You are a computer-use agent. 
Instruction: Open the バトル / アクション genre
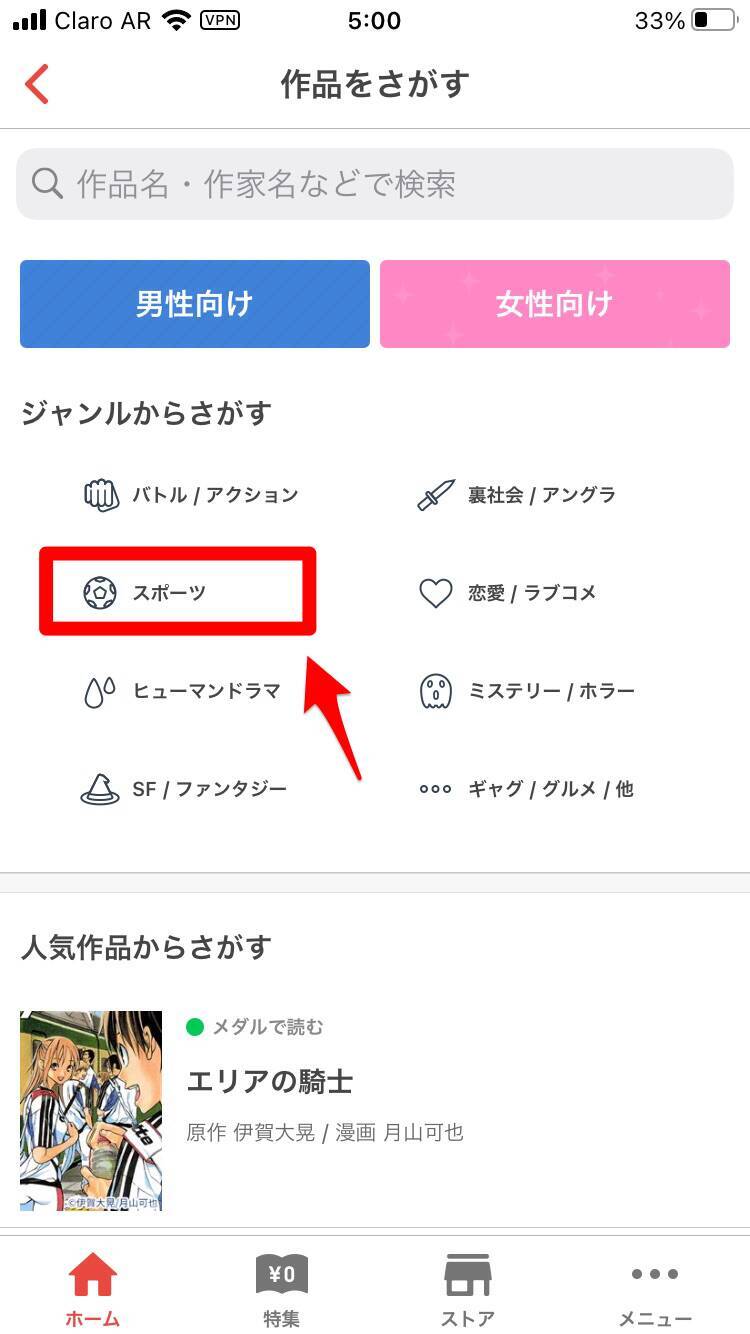tap(192, 495)
